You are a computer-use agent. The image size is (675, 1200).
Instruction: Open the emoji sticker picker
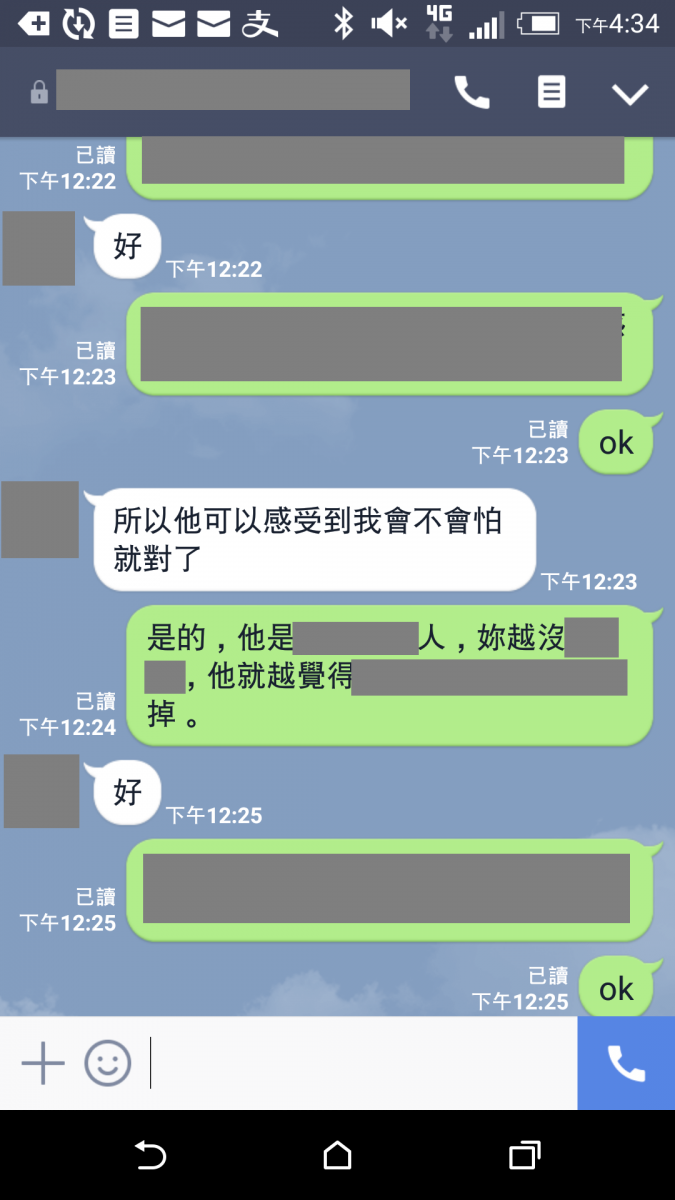pos(107,1063)
